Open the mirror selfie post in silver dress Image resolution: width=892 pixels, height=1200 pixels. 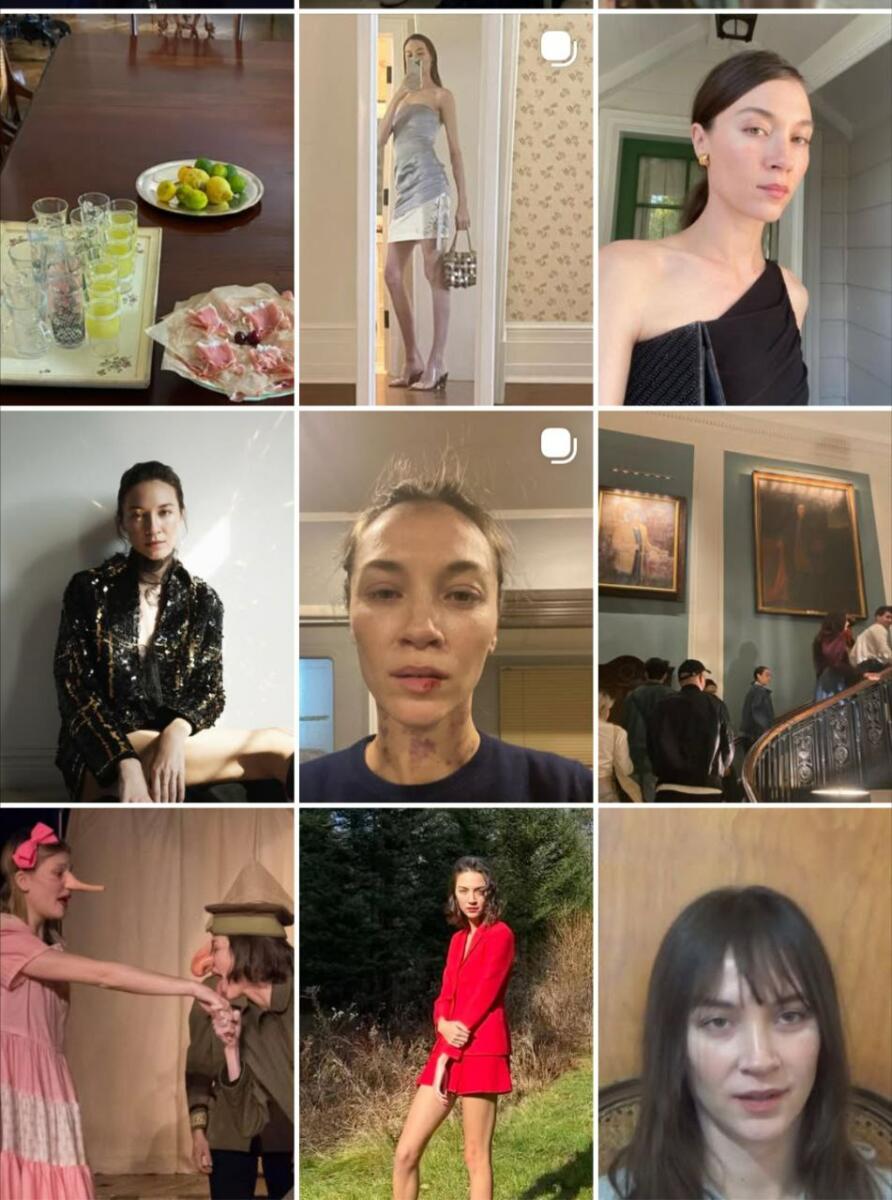(x=446, y=208)
